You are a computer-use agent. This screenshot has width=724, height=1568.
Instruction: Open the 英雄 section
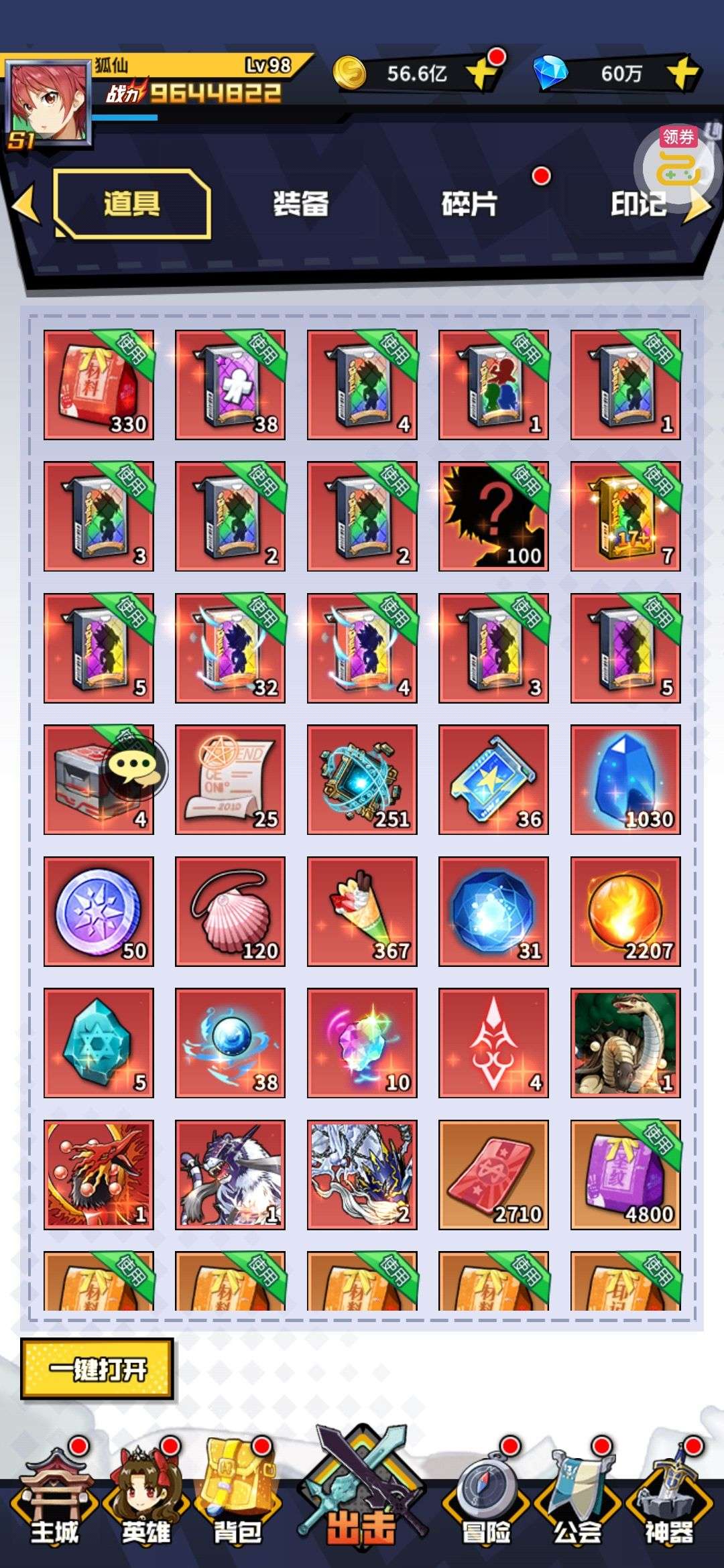[146, 1494]
